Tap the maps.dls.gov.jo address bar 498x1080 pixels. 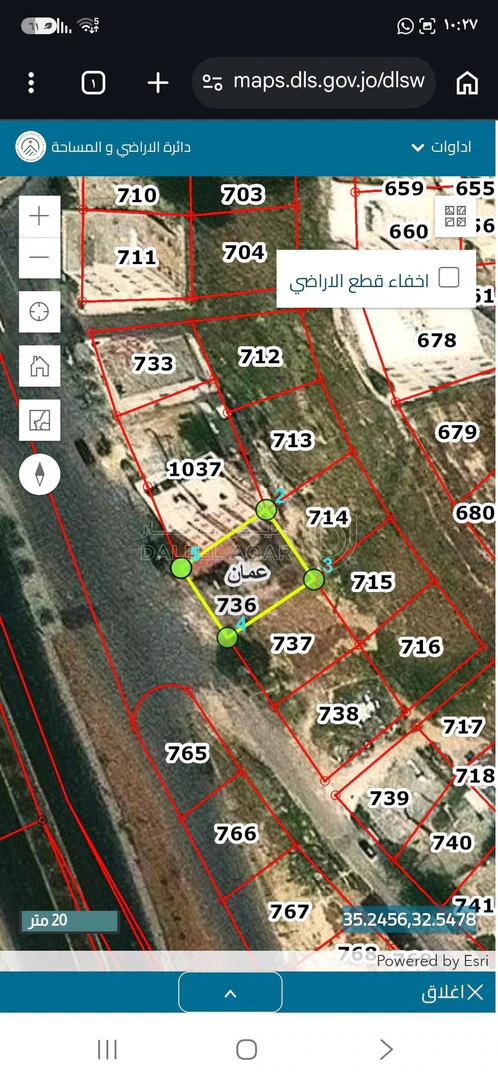315,82
